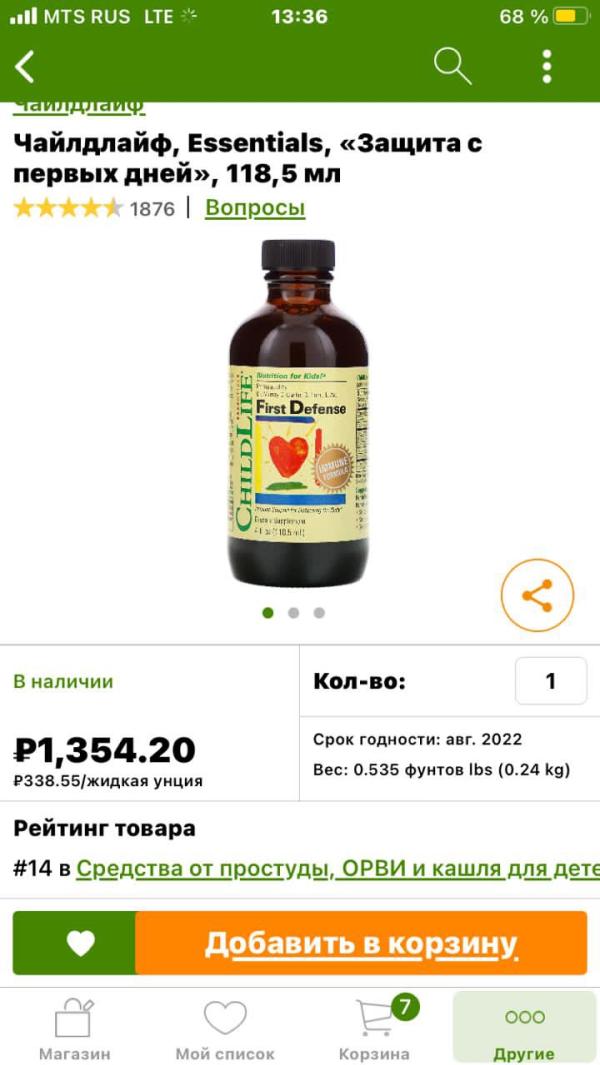Switch to the Мой список tab
This screenshot has height=1065, width=600.
pyautogui.click(x=225, y=1030)
